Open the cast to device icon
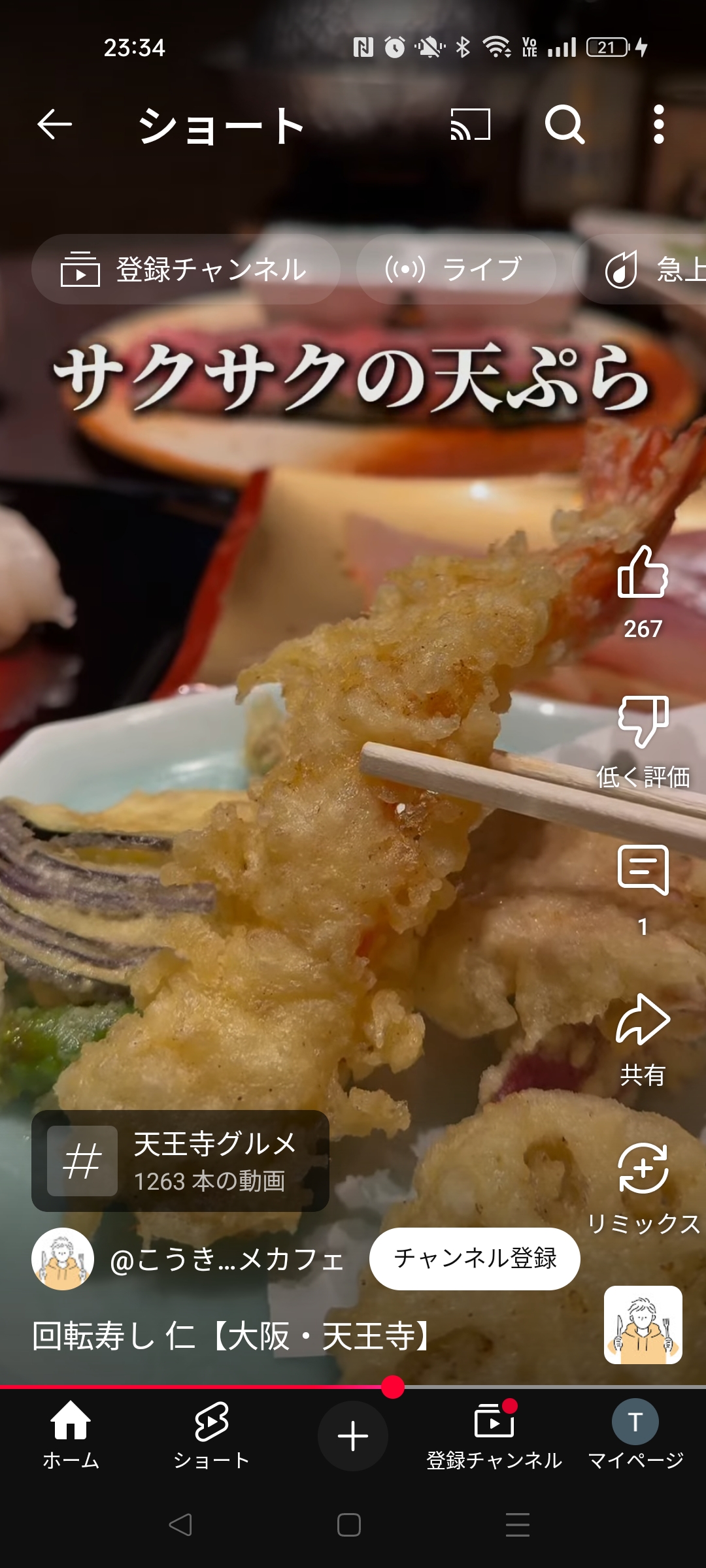The height and width of the screenshot is (1568, 706). coord(471,124)
